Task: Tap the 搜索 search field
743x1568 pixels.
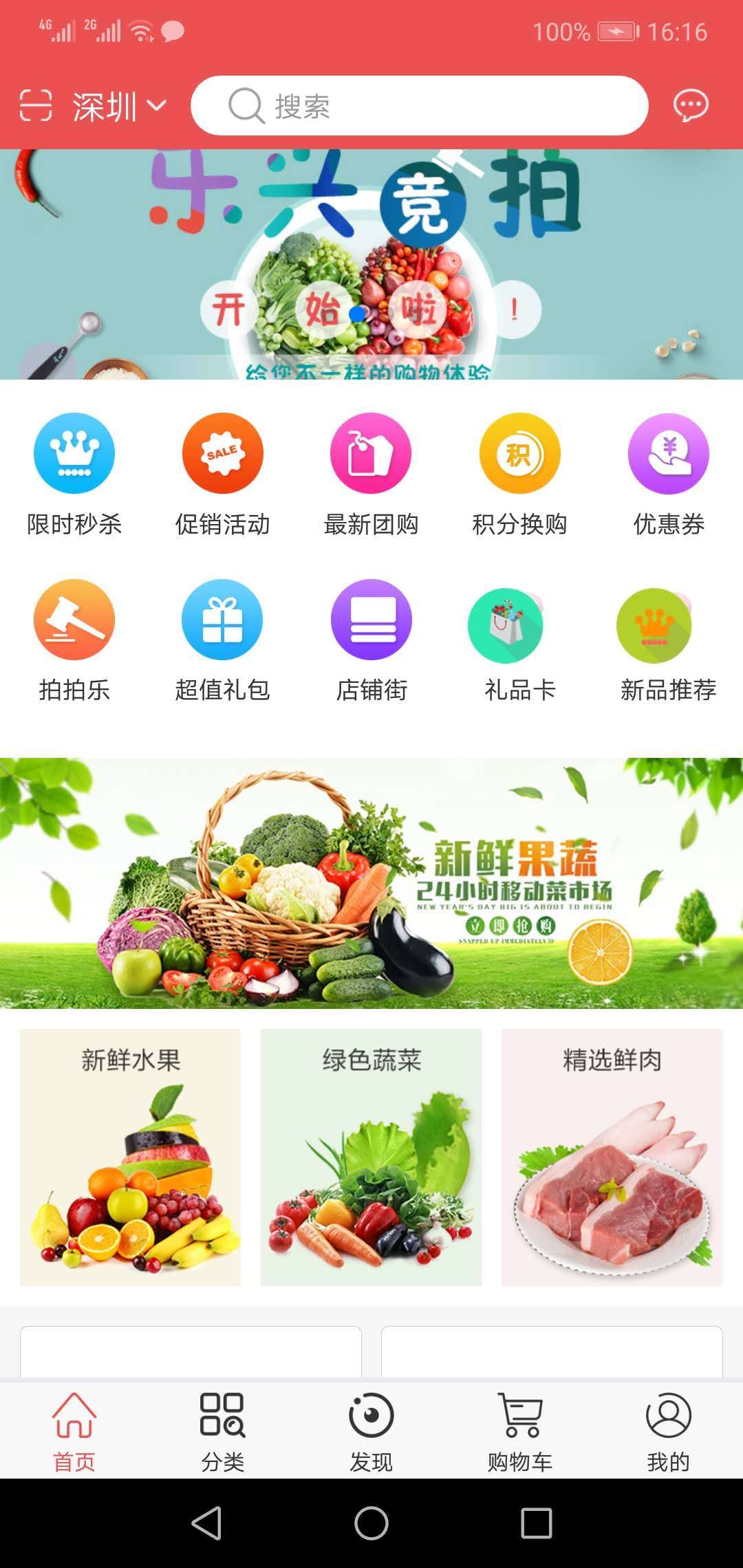Action: tap(419, 106)
